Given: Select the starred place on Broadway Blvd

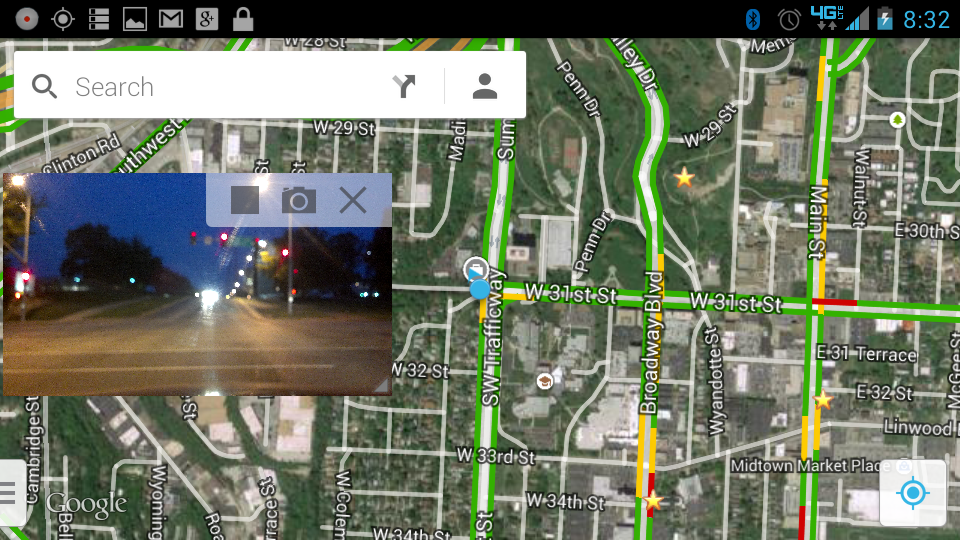Looking at the screenshot, I should [x=653, y=499].
